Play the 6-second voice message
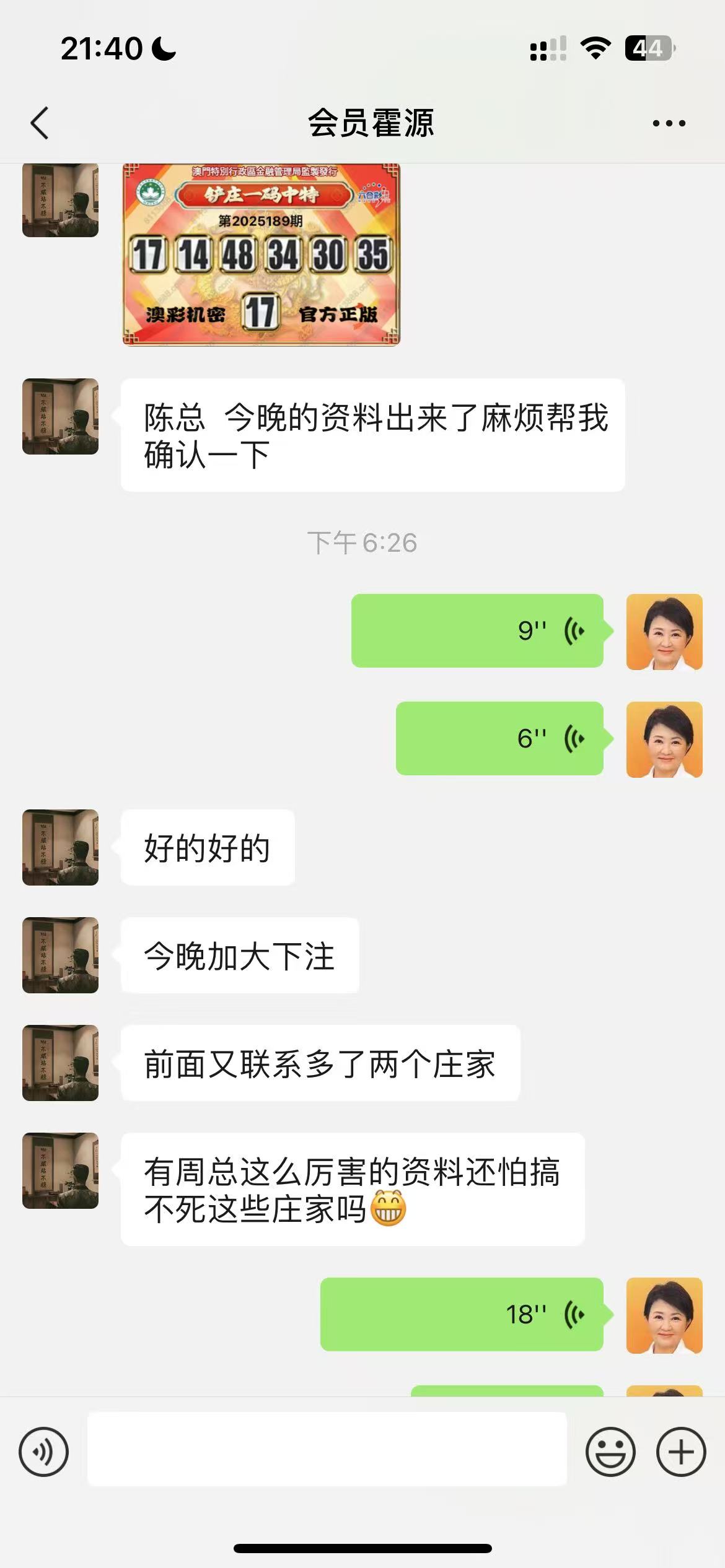The height and width of the screenshot is (1568, 725). (499, 738)
